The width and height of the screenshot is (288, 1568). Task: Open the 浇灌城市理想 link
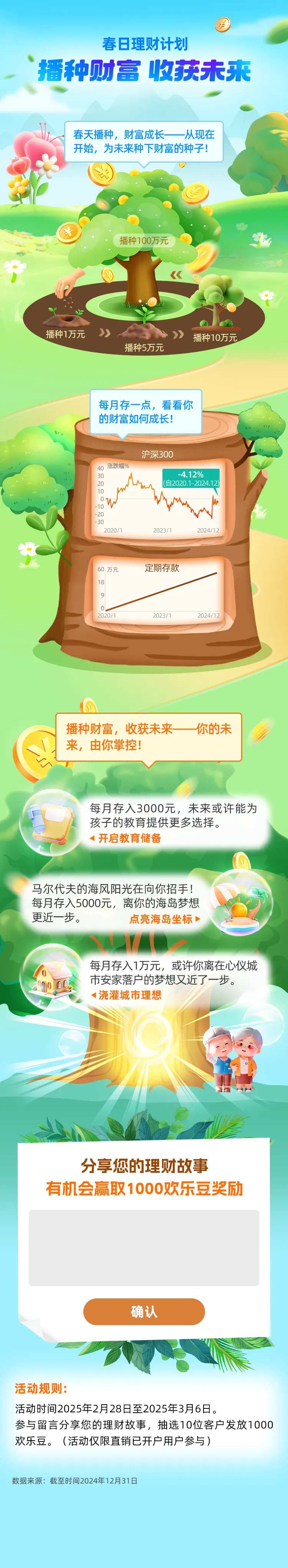126,995
